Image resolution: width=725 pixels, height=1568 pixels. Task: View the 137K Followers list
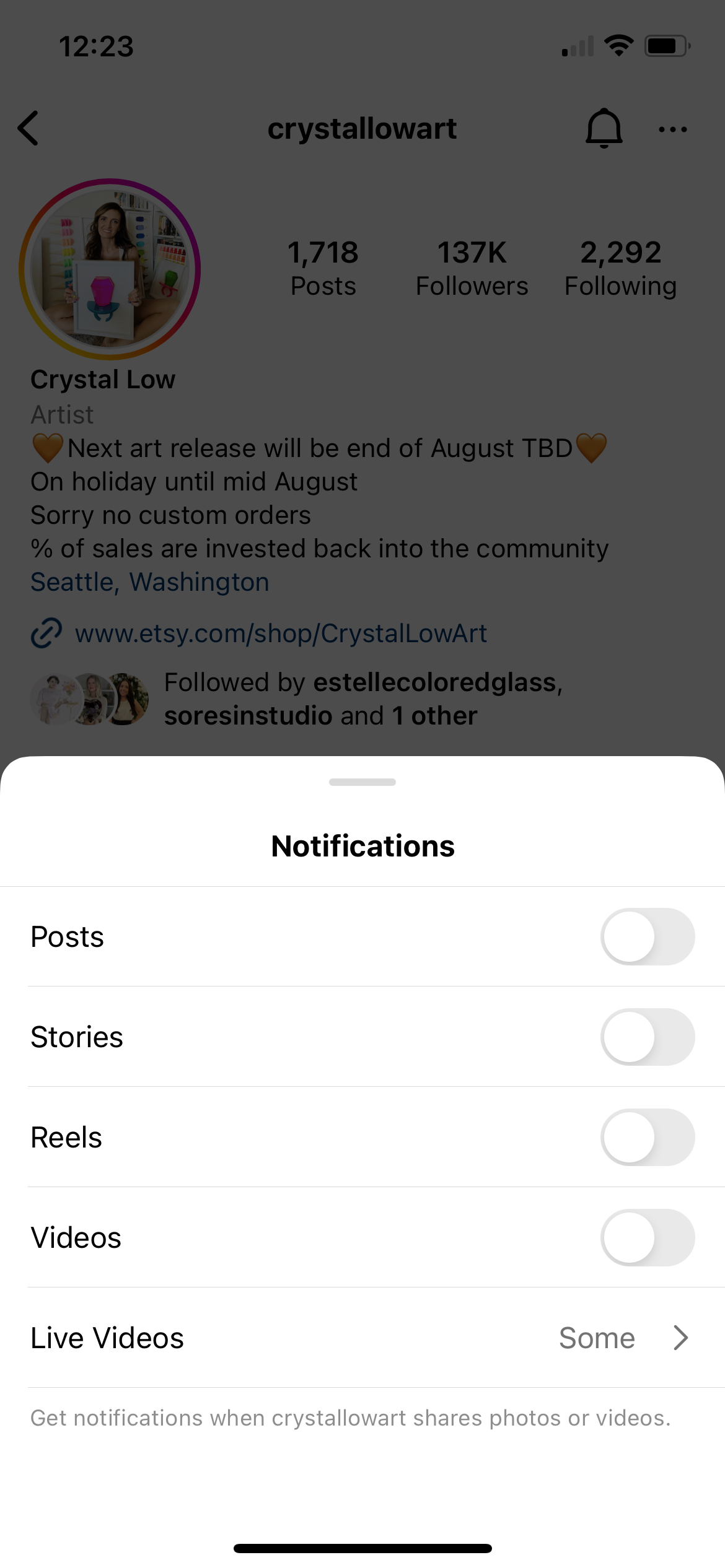pyautogui.click(x=472, y=269)
